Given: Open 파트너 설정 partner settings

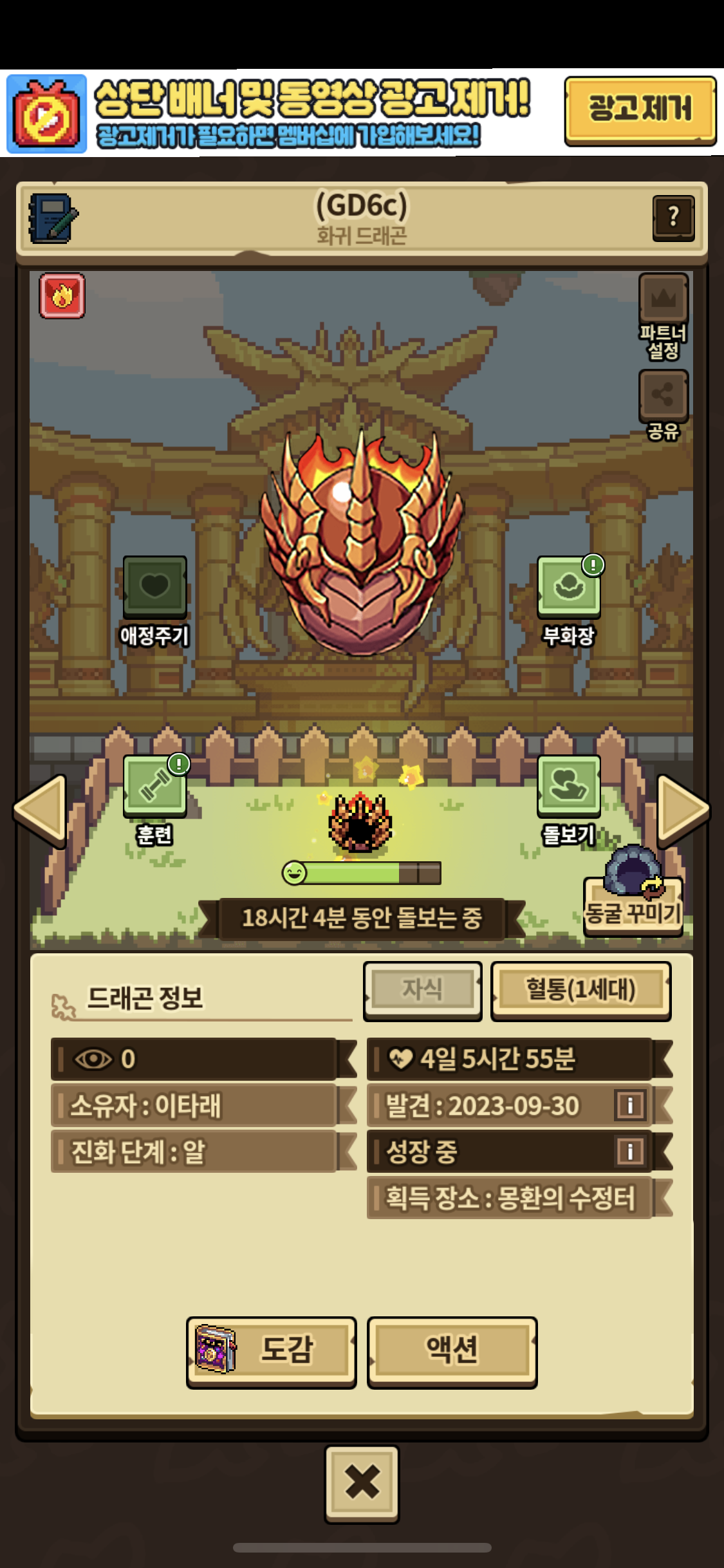Looking at the screenshot, I should tap(664, 317).
